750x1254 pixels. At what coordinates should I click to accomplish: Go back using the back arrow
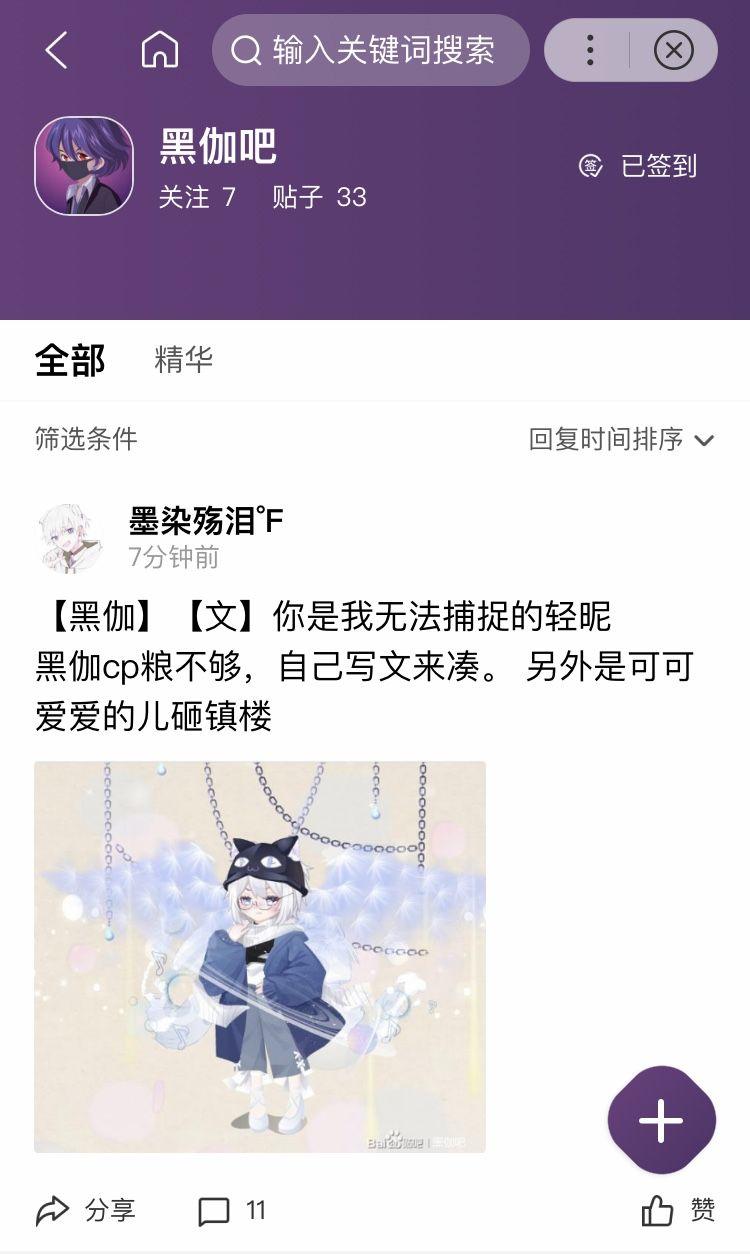pos(56,49)
